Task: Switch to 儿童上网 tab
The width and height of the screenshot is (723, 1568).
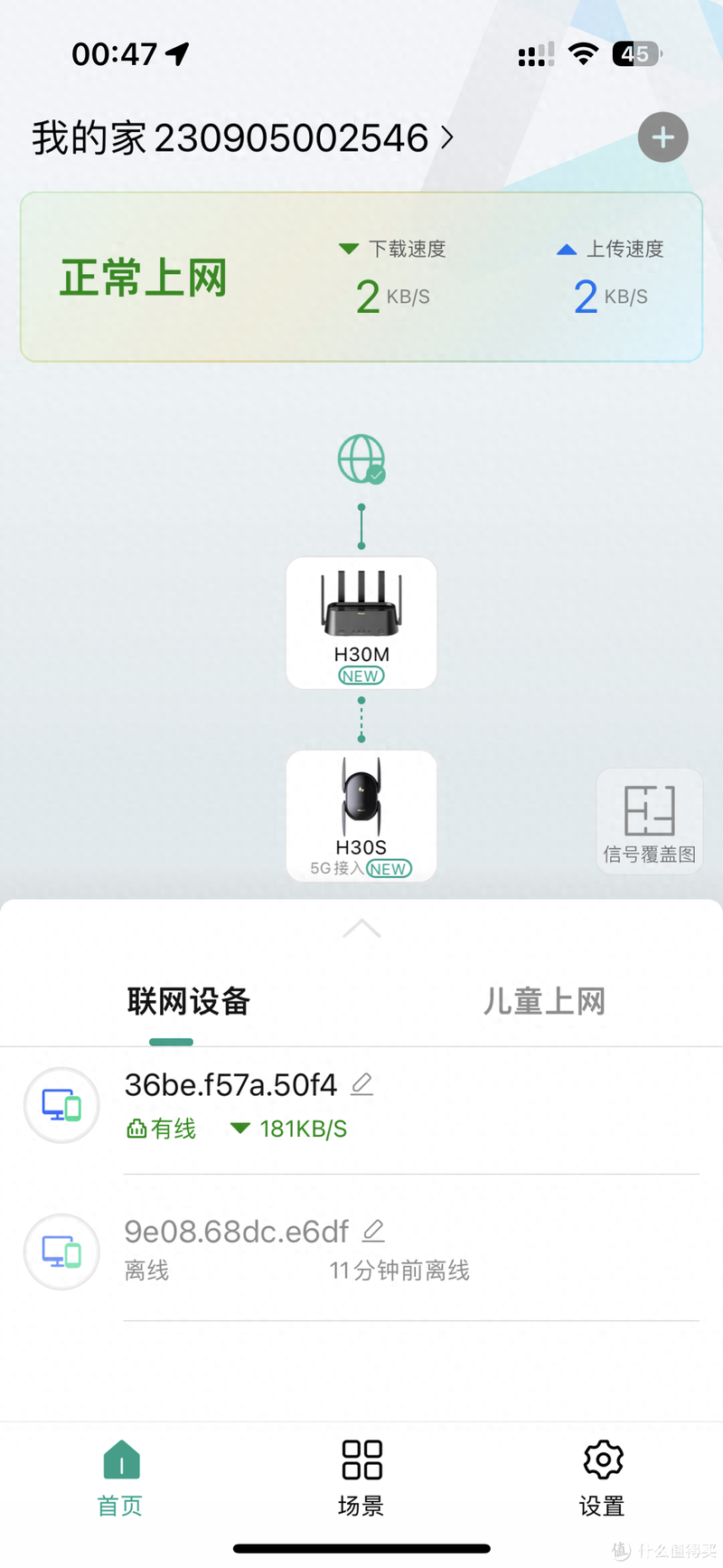Action: tap(543, 1002)
